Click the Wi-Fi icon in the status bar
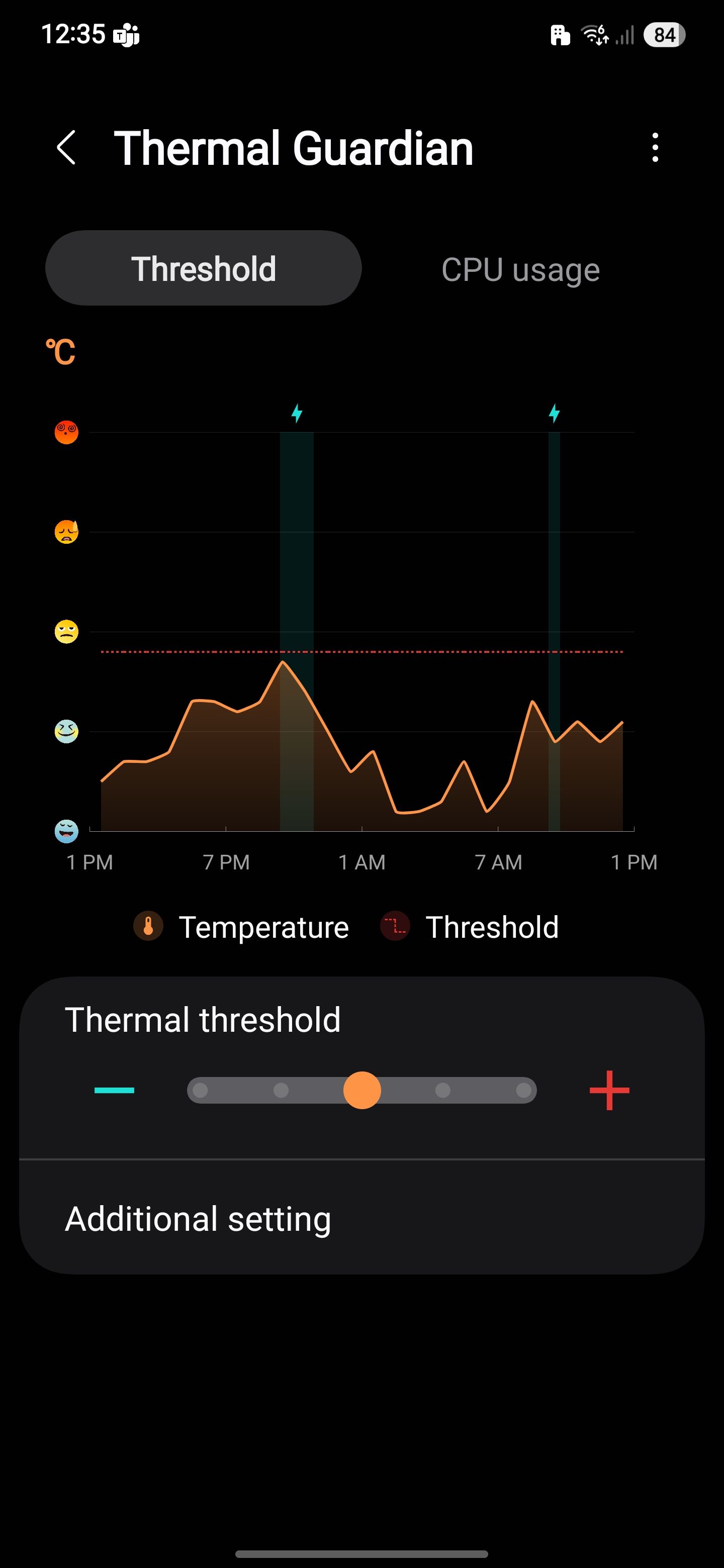Viewport: 724px width, 1568px height. click(x=594, y=35)
